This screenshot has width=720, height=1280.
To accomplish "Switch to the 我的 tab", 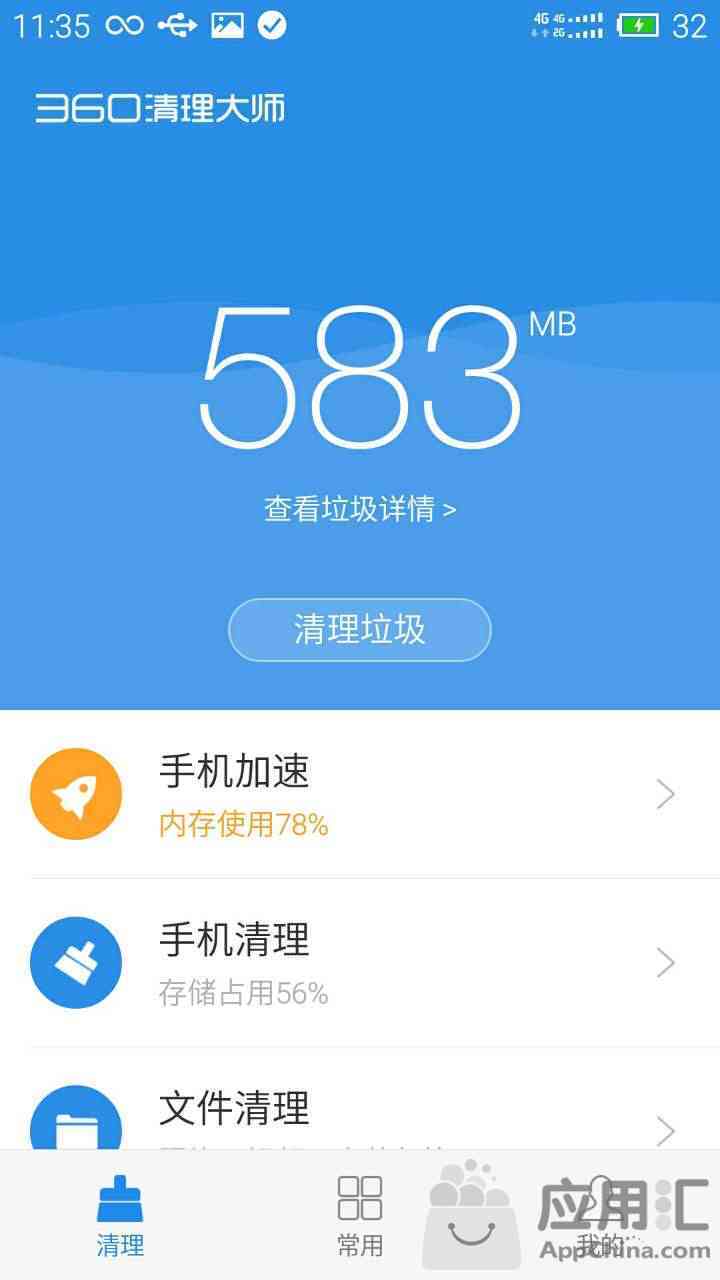I will (x=600, y=1215).
